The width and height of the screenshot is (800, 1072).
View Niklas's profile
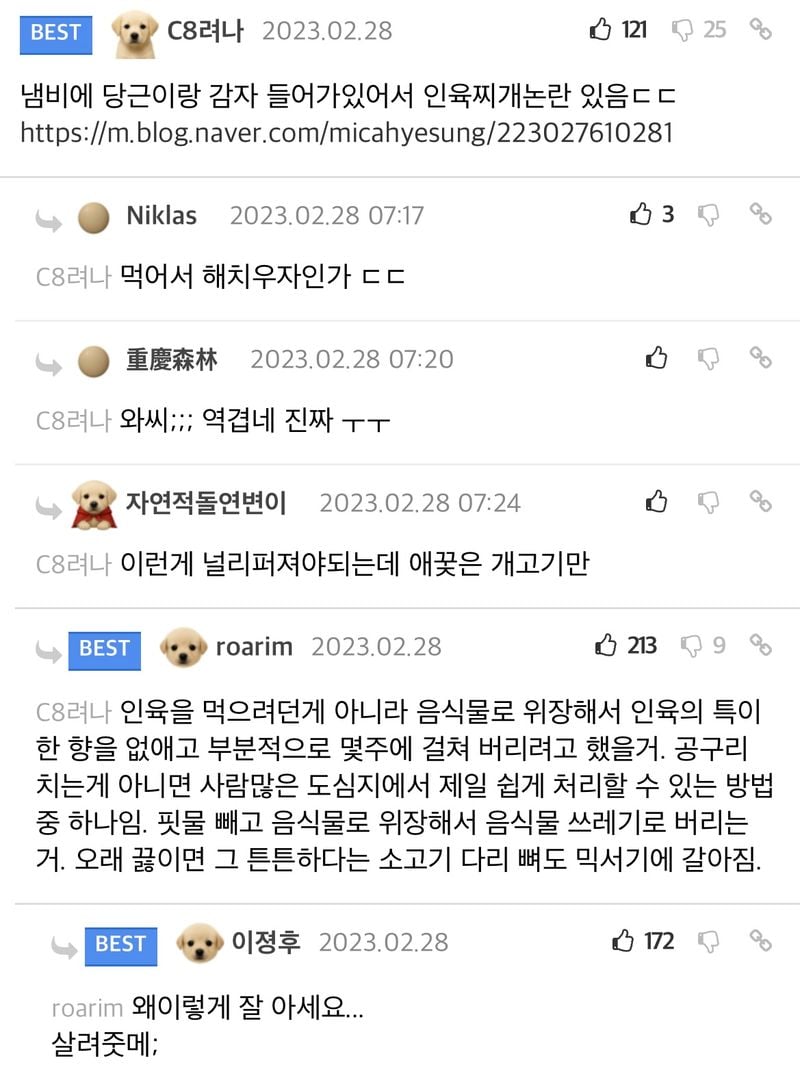click(161, 215)
